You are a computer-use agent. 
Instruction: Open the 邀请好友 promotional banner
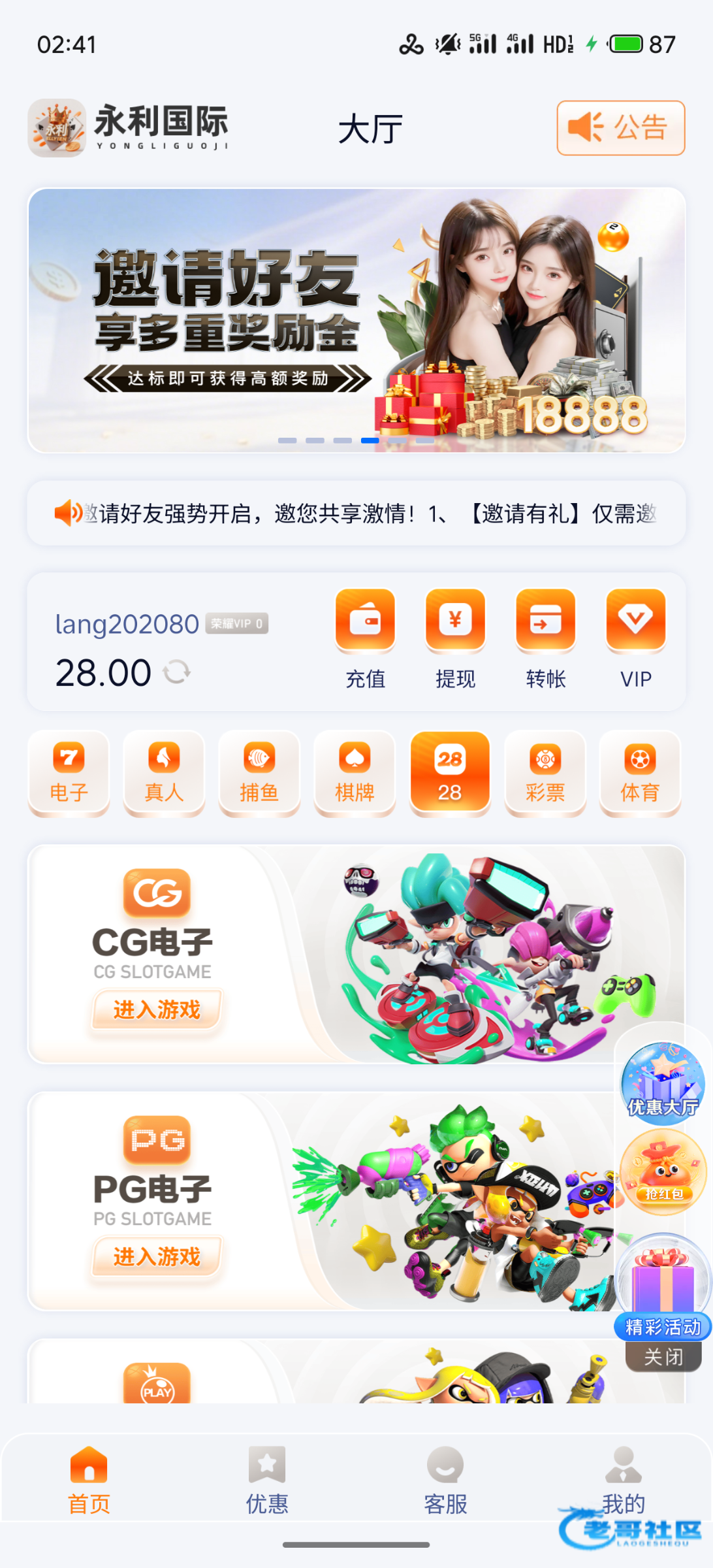(356, 320)
